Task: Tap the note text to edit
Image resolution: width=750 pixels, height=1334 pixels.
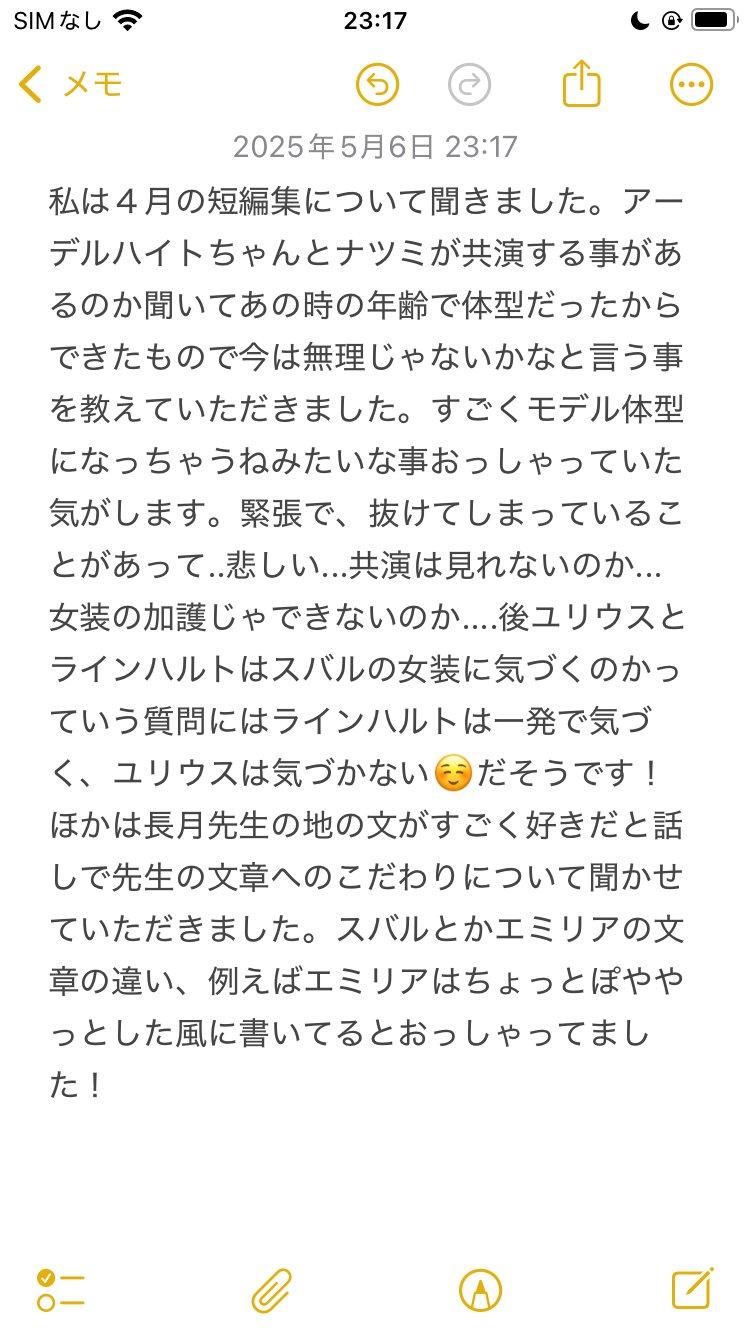Action: 368,642
